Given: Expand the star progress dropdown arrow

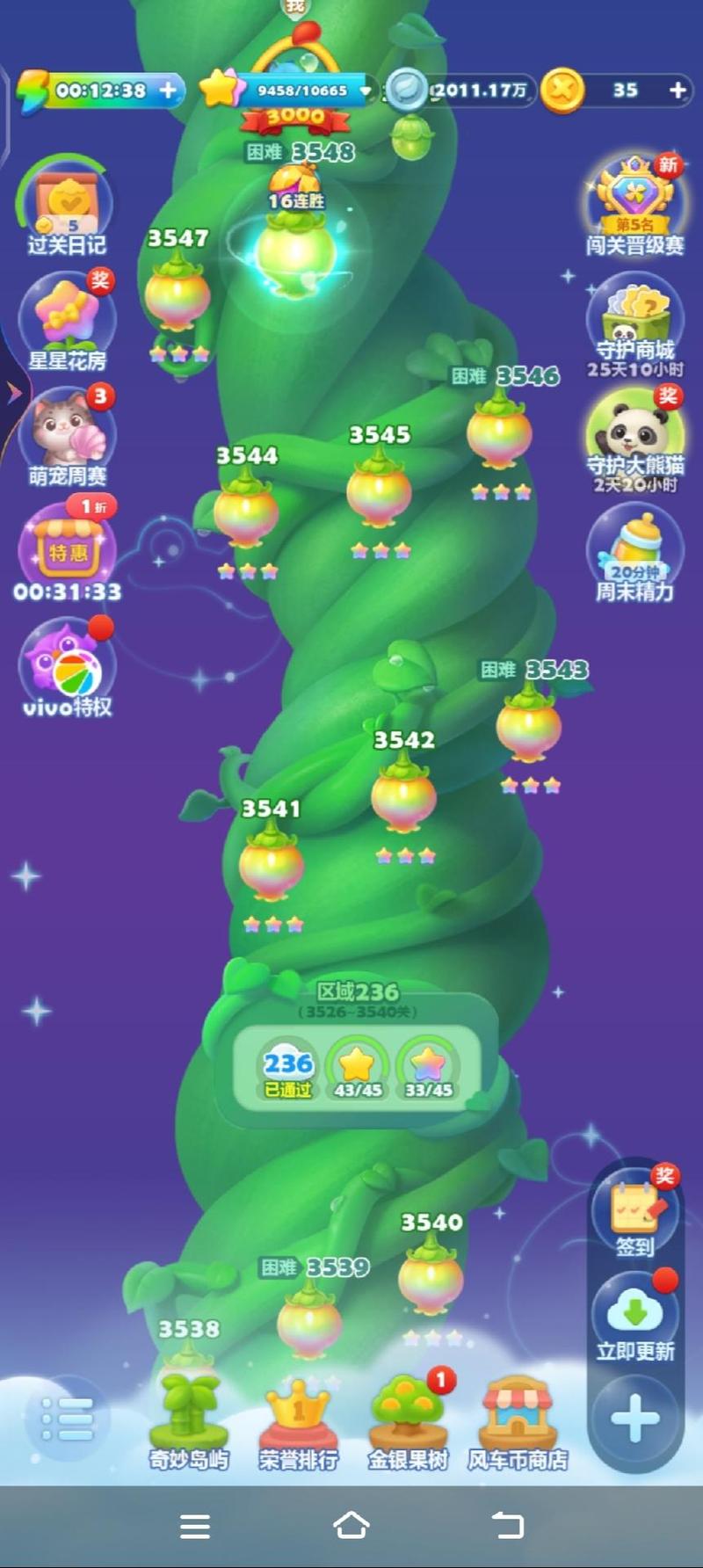Looking at the screenshot, I should click(362, 91).
